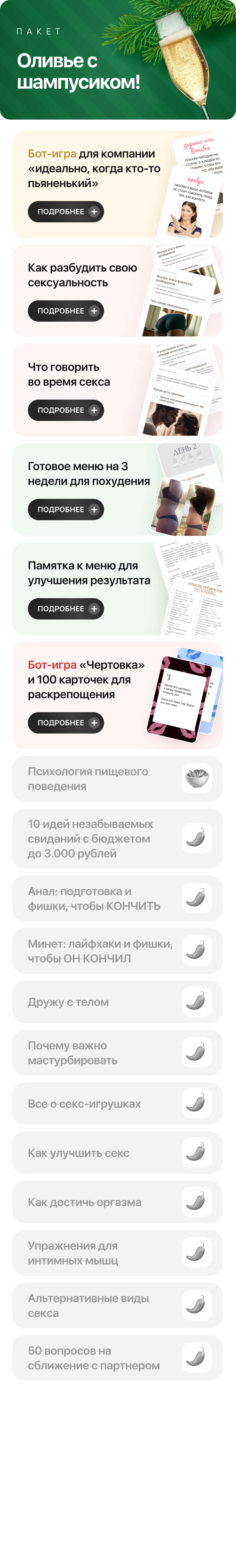Screen dimensions: 236x1568
Task: Show more about Что говорить во время секса
Action: click(x=66, y=410)
